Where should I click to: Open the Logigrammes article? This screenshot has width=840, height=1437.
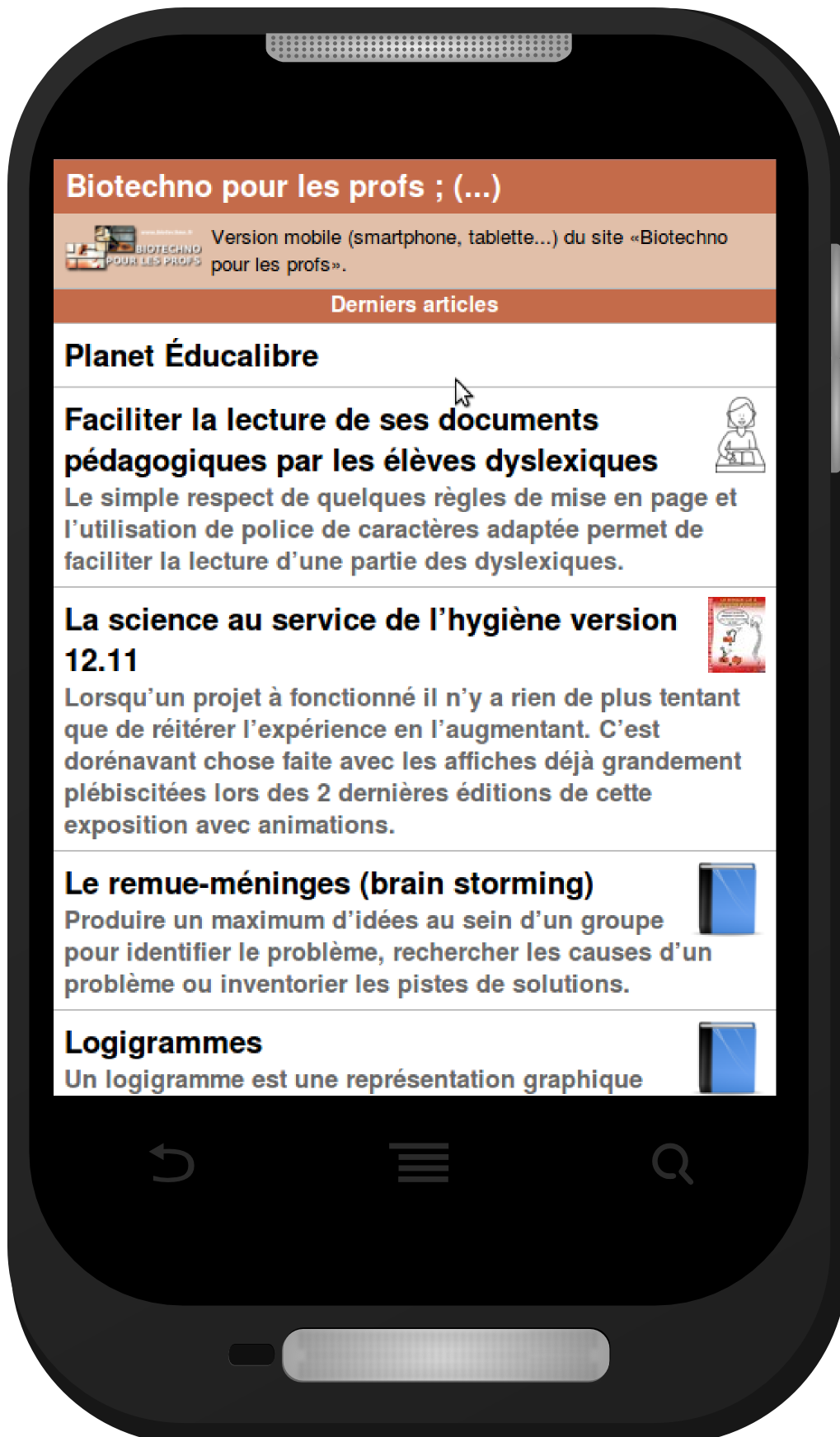415,1054
